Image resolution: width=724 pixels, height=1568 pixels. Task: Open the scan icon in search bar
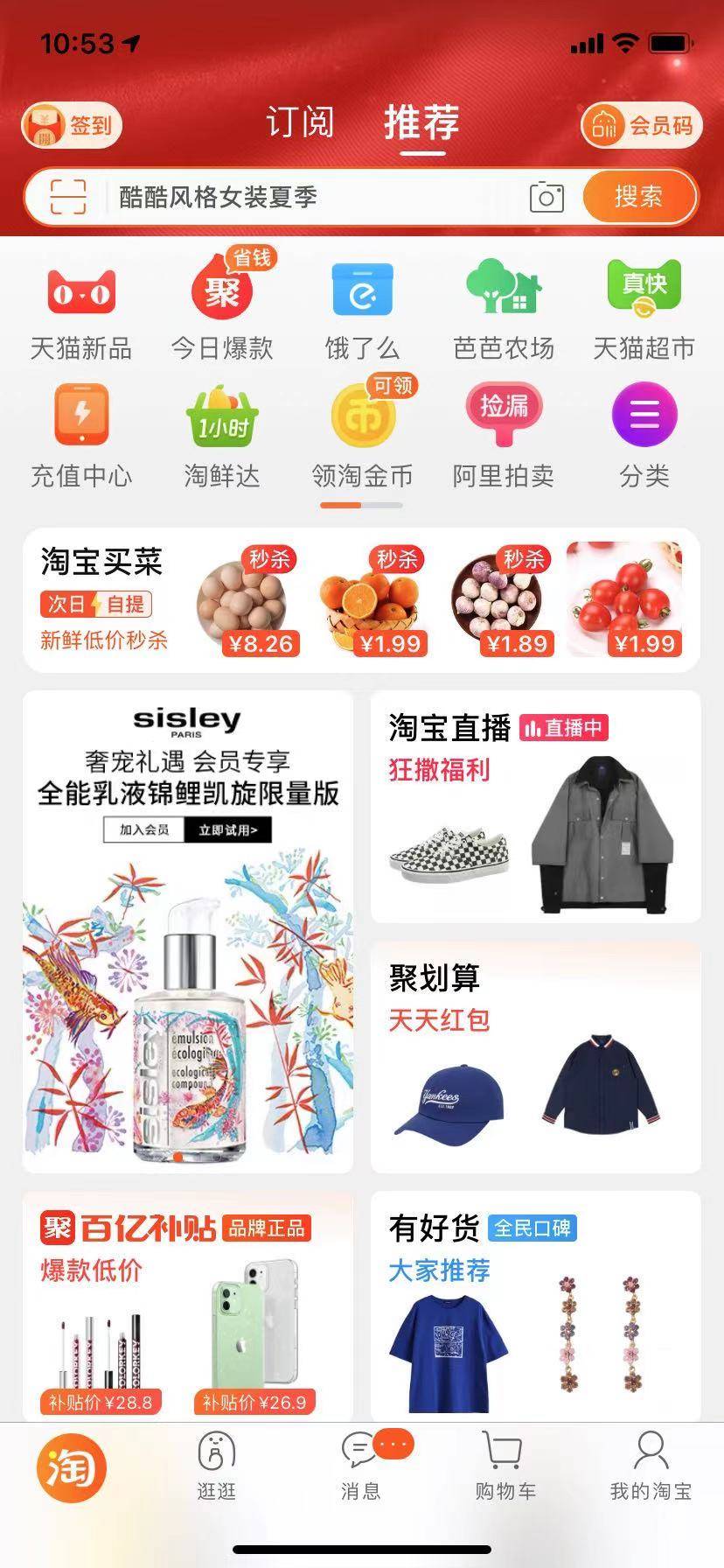click(68, 196)
